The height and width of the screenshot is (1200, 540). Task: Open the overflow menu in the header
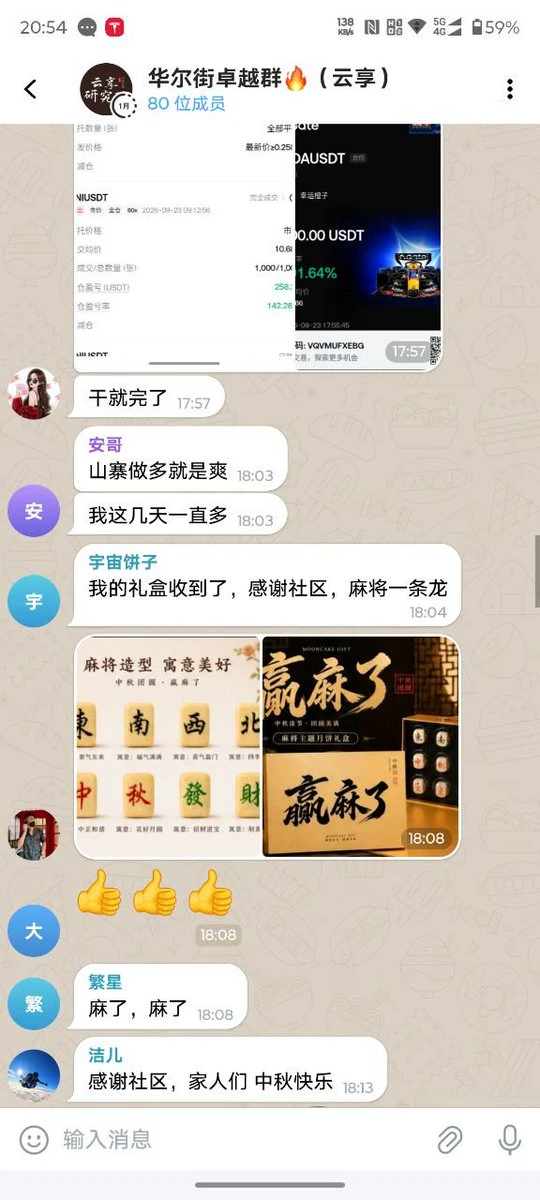510,89
